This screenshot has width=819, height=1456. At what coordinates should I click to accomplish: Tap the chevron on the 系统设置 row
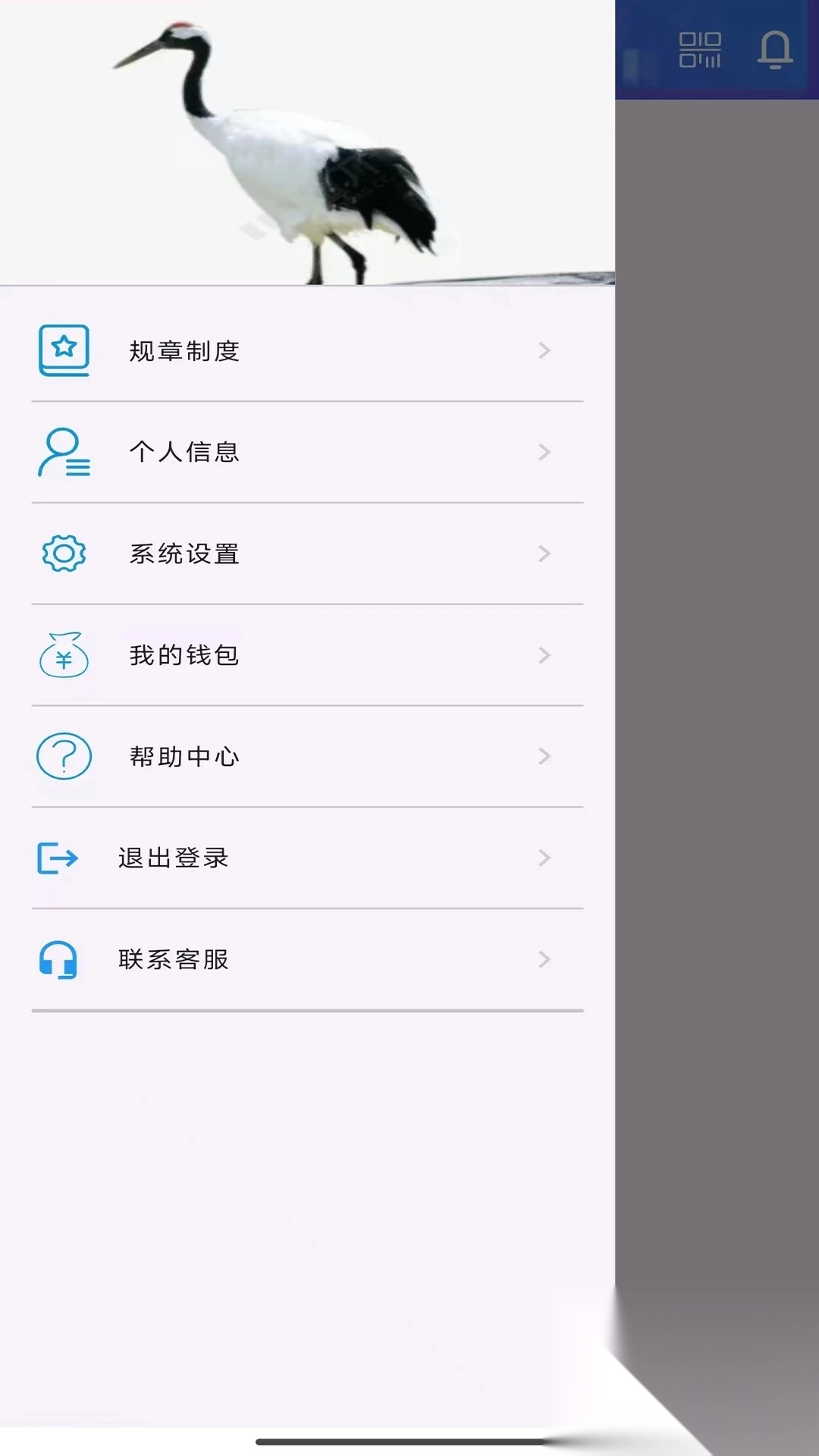544,554
